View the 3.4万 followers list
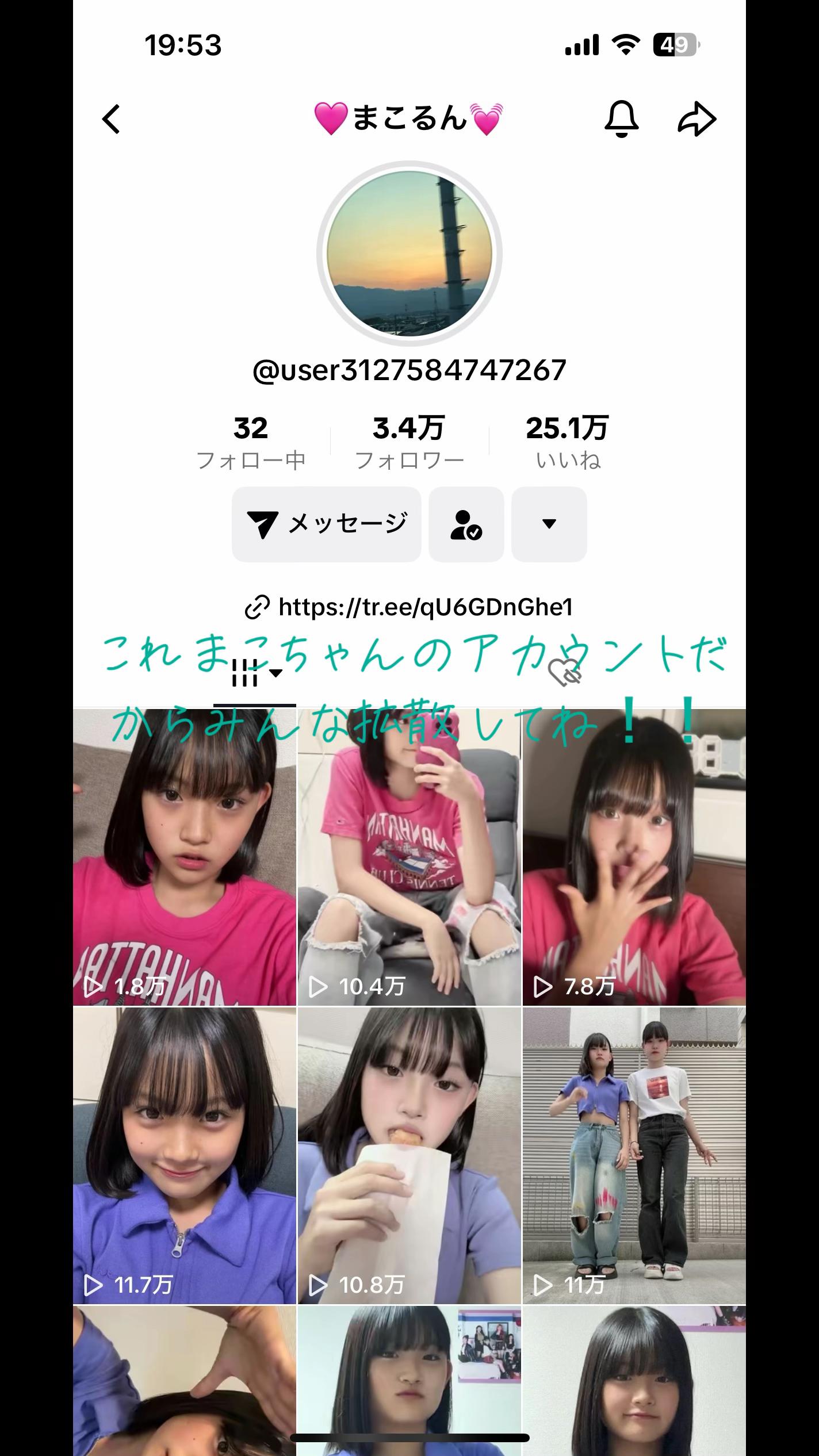The height and width of the screenshot is (1456, 819). [x=409, y=442]
